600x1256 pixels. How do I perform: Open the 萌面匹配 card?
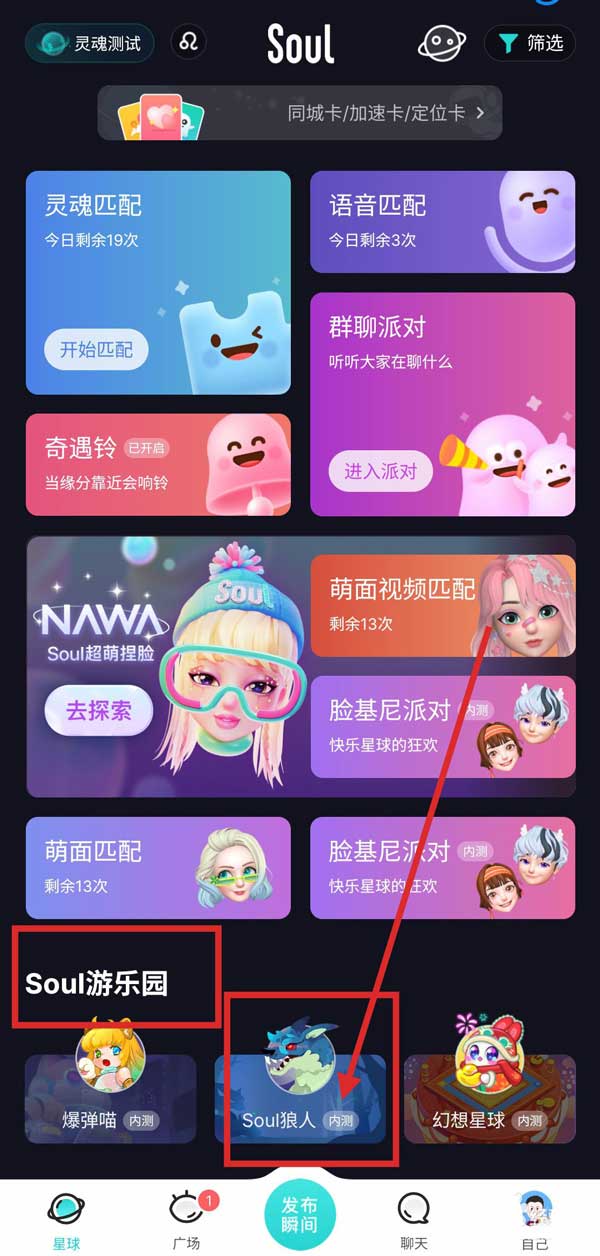(157, 867)
